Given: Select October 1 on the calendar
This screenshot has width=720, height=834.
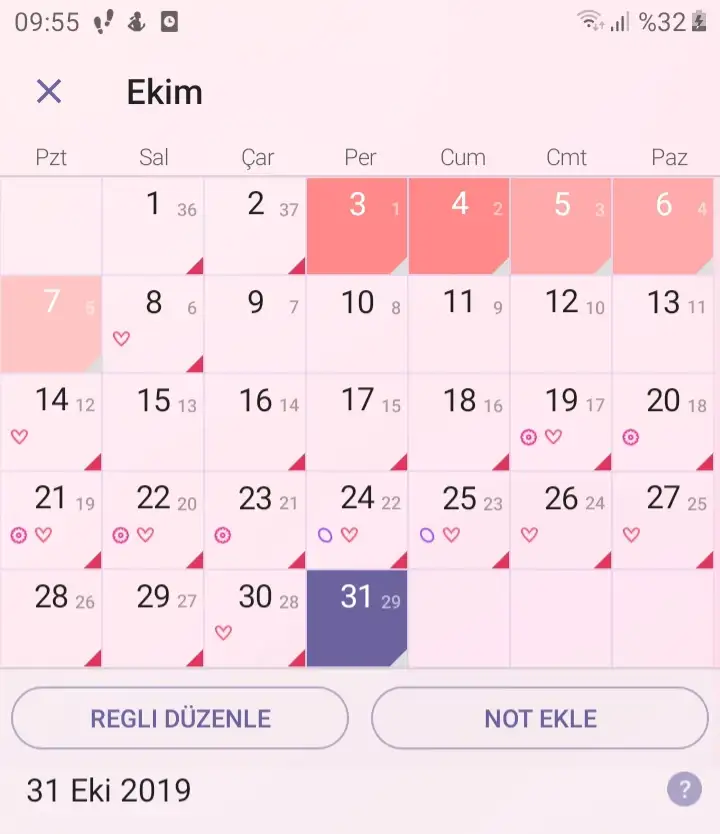Looking at the screenshot, I should pos(153,225).
